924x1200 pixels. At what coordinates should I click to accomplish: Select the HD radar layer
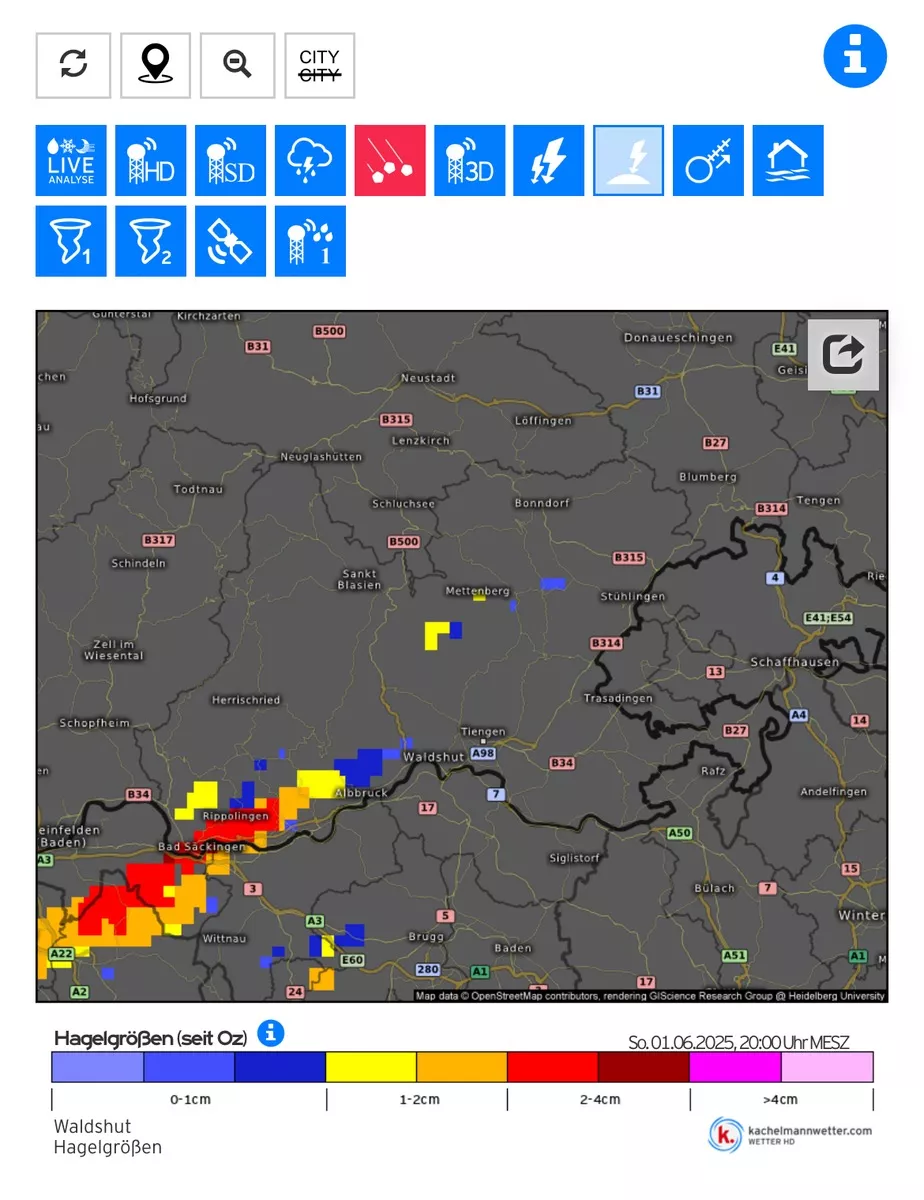(x=151, y=160)
